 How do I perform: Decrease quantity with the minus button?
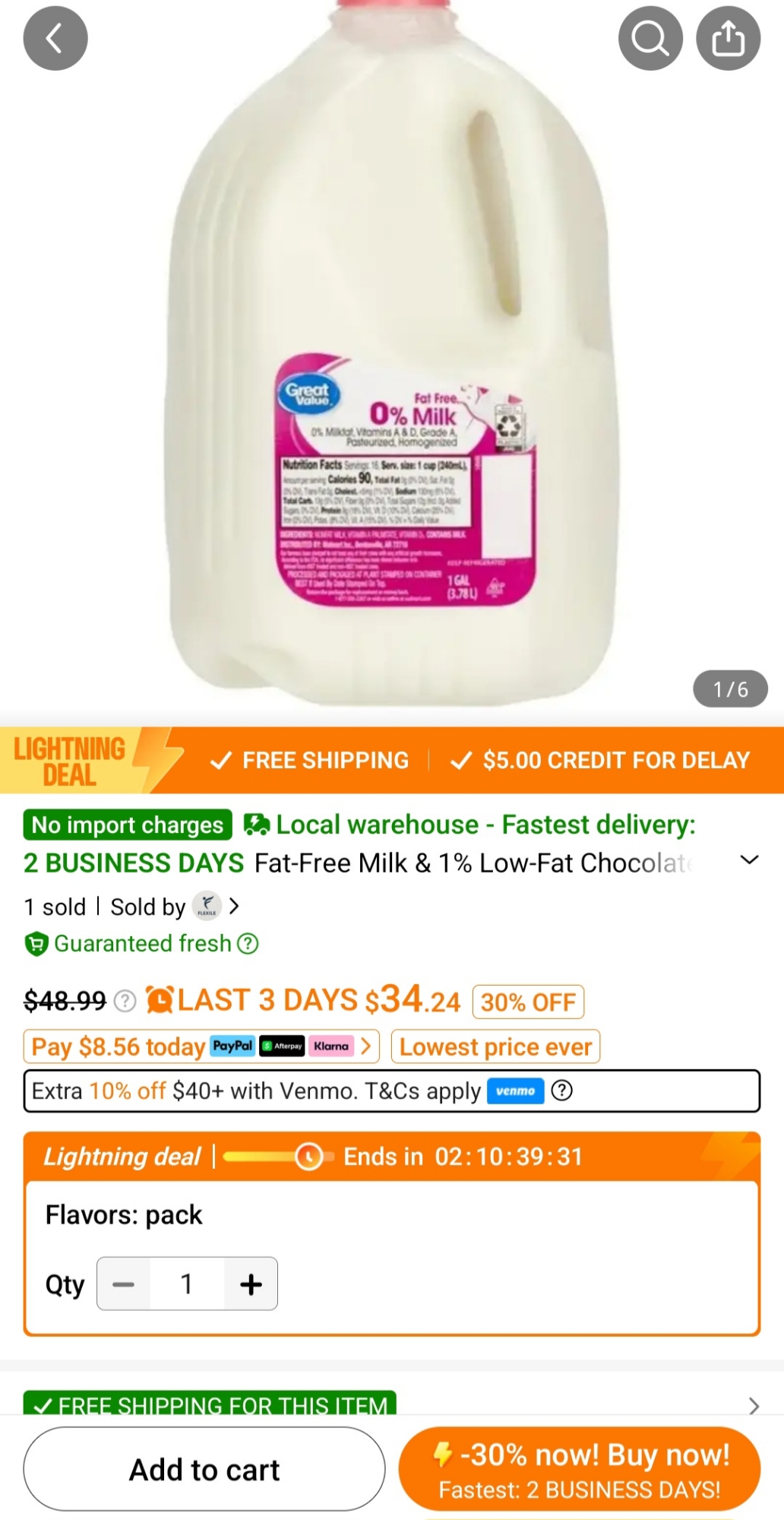(x=123, y=1284)
